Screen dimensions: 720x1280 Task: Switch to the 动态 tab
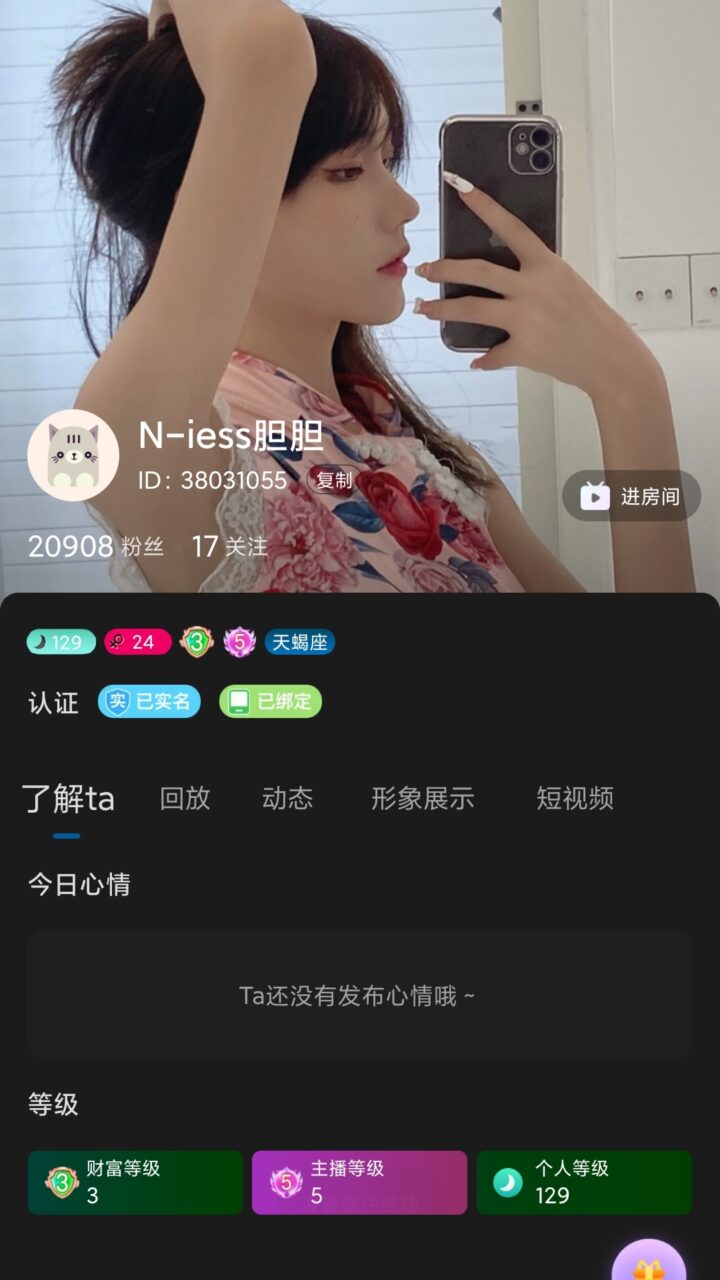click(x=287, y=798)
